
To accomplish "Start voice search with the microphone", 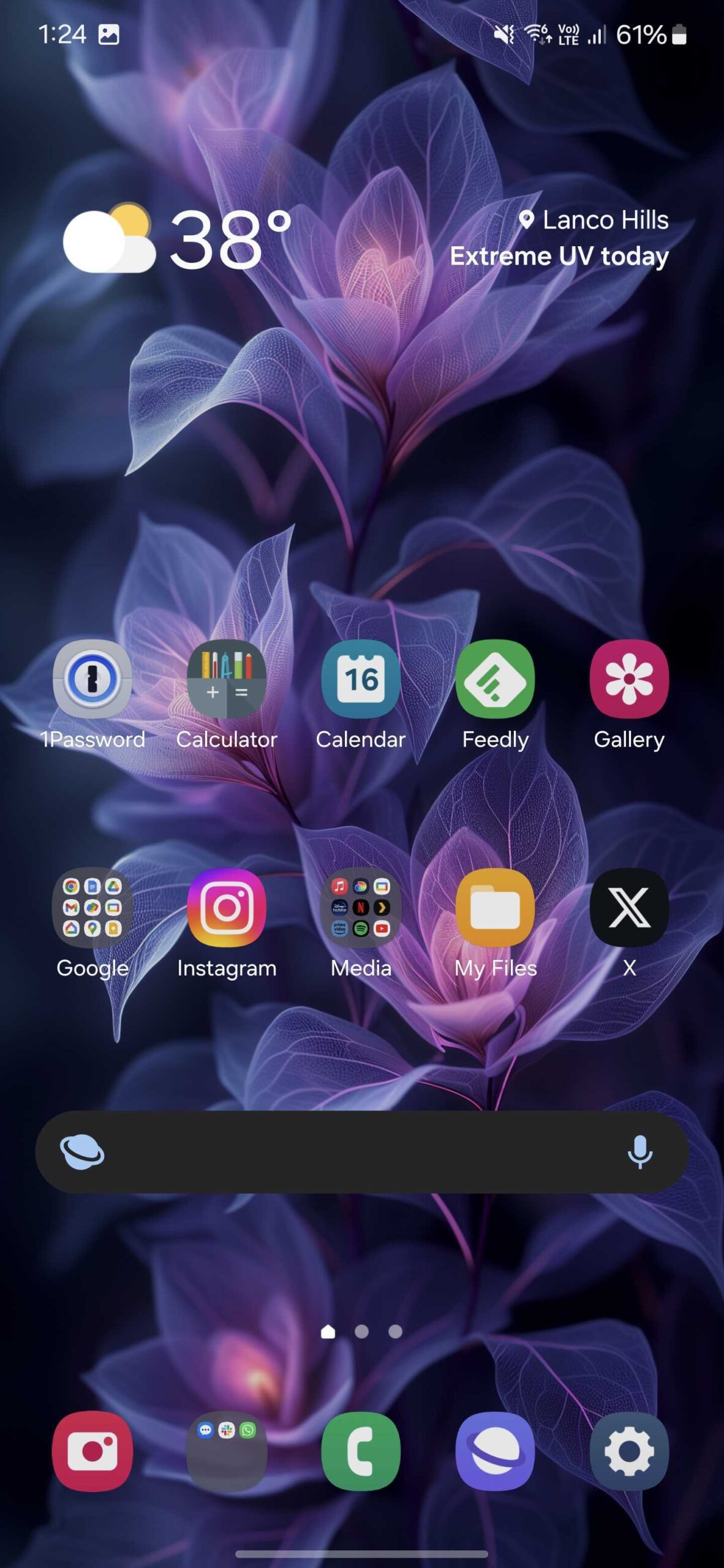I will 639,1152.
